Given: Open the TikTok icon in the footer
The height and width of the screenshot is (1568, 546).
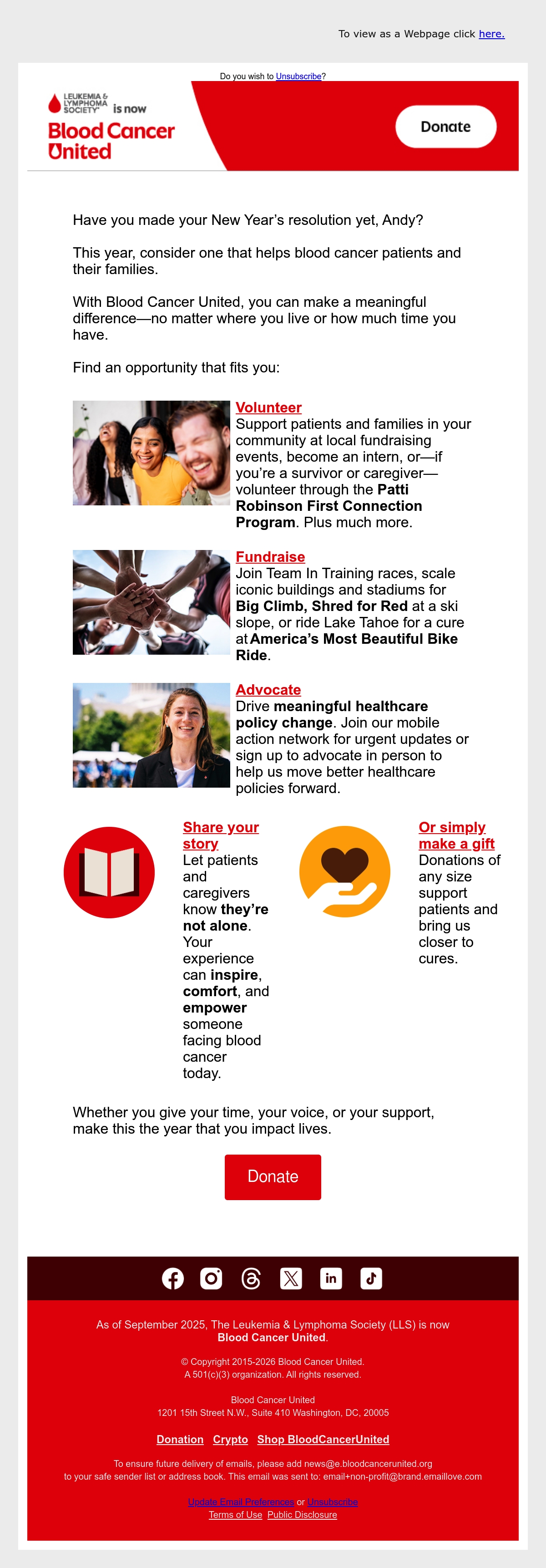Looking at the screenshot, I should (x=371, y=1278).
